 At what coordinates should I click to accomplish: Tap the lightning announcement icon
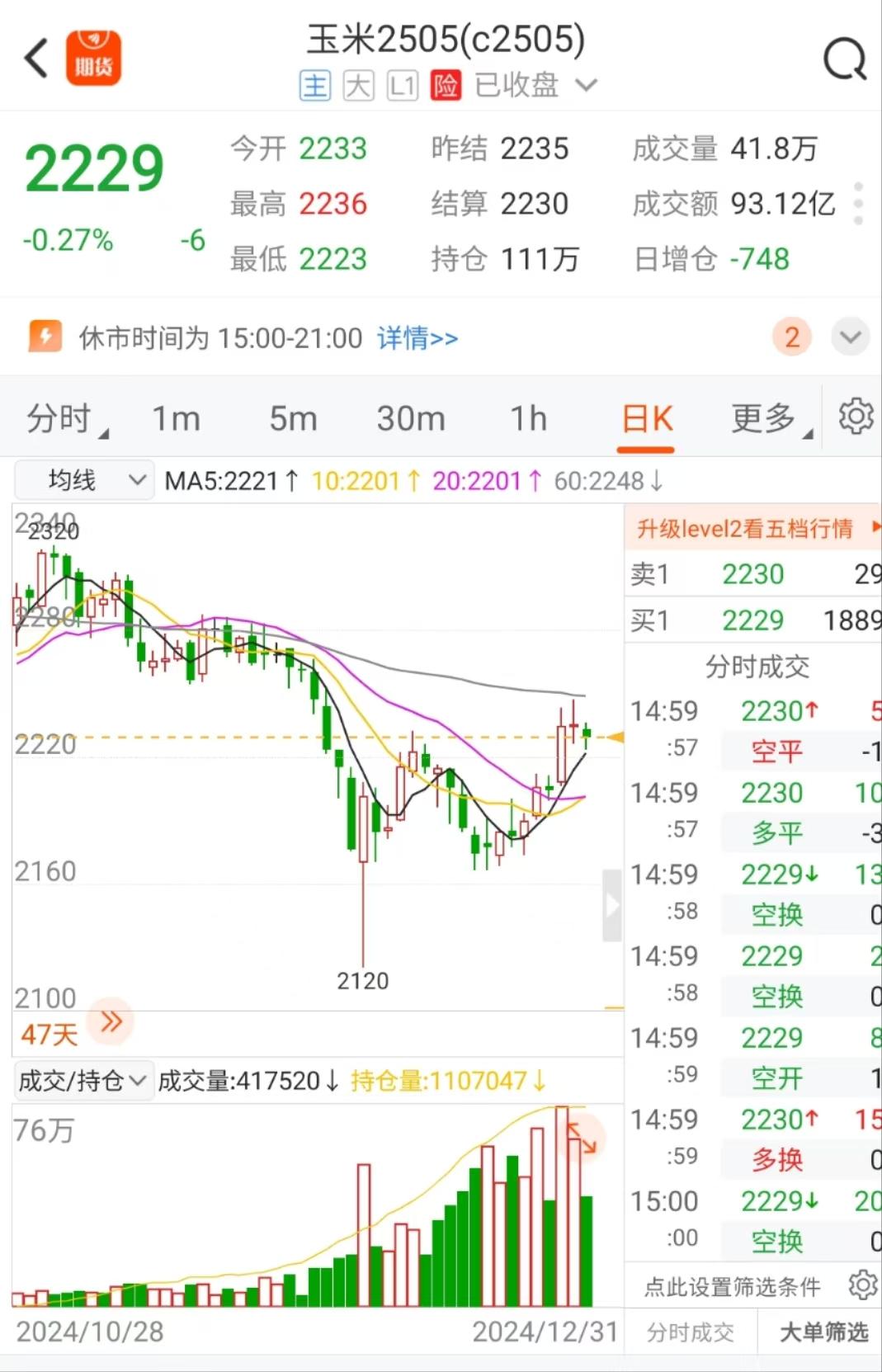pyautogui.click(x=46, y=337)
